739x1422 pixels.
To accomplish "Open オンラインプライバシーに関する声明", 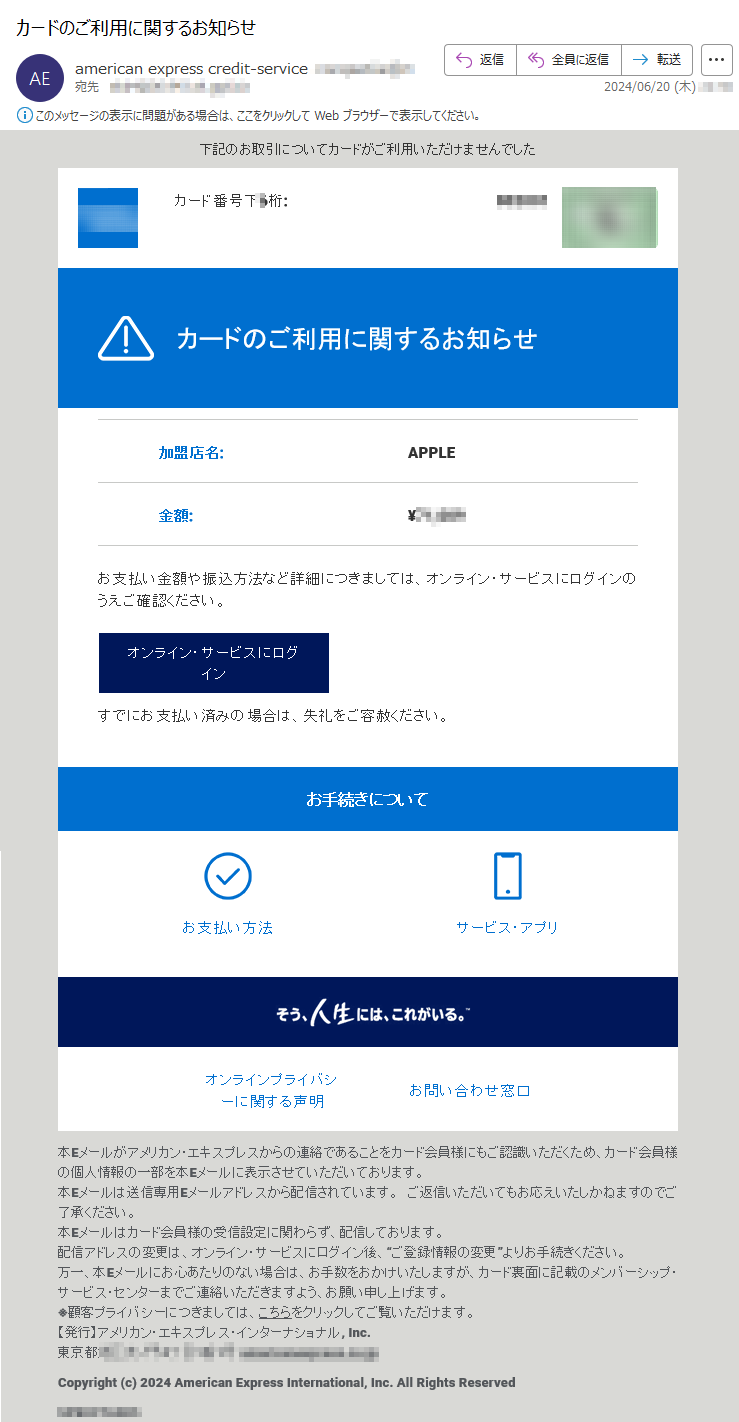I will pyautogui.click(x=271, y=1091).
